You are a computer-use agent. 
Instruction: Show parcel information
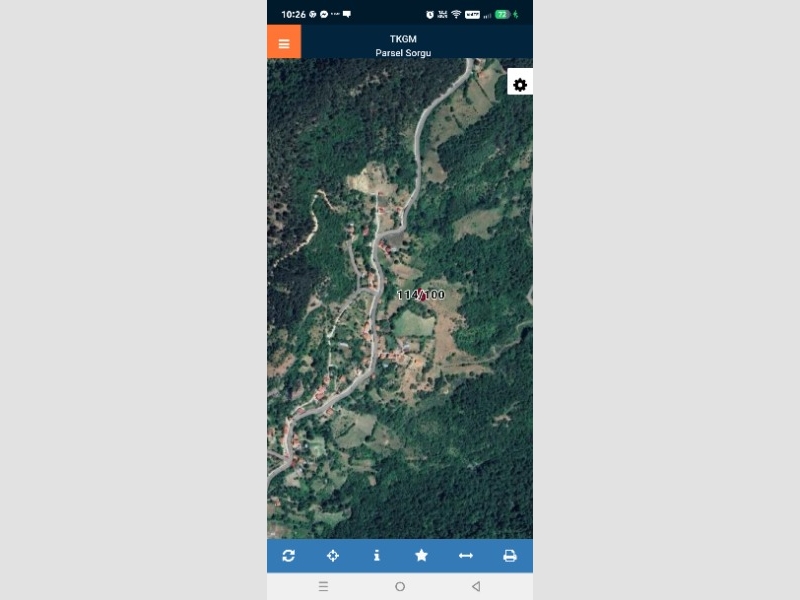click(377, 556)
